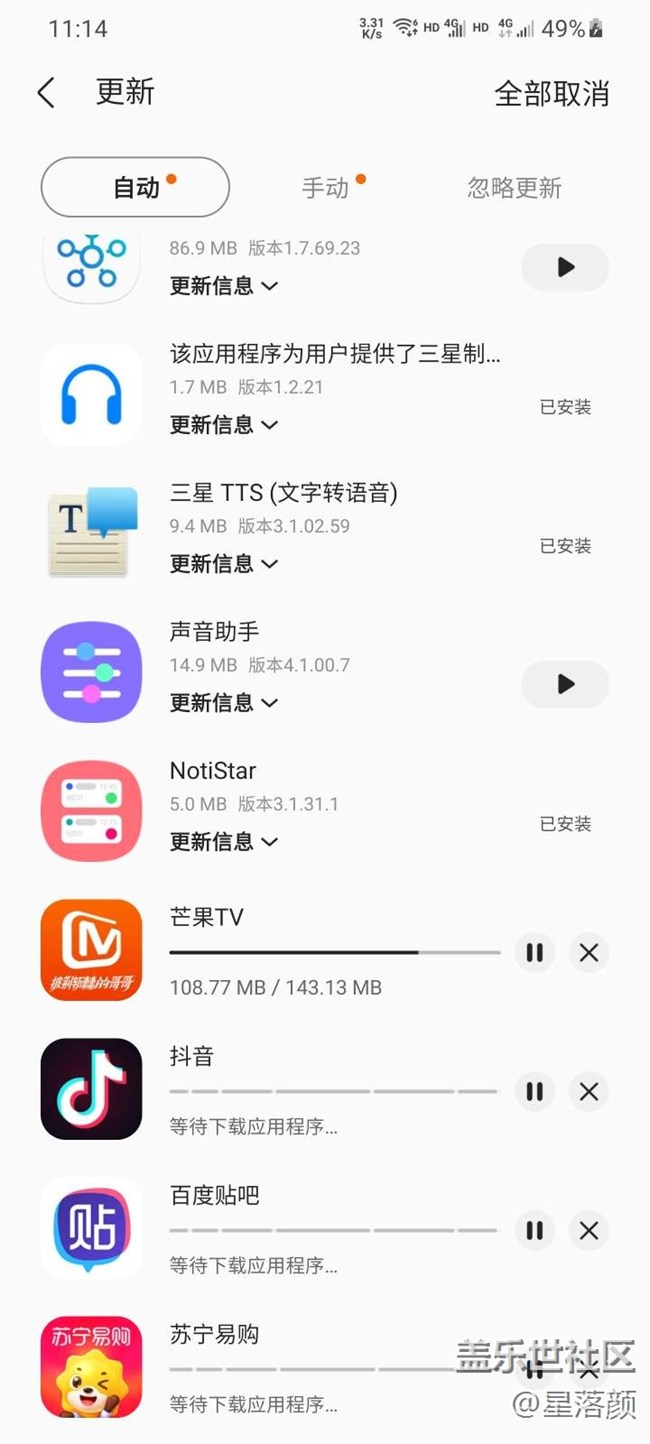This screenshot has width=650, height=1444.
Task: Open the 三星 TTS app entry
Action: (x=325, y=532)
